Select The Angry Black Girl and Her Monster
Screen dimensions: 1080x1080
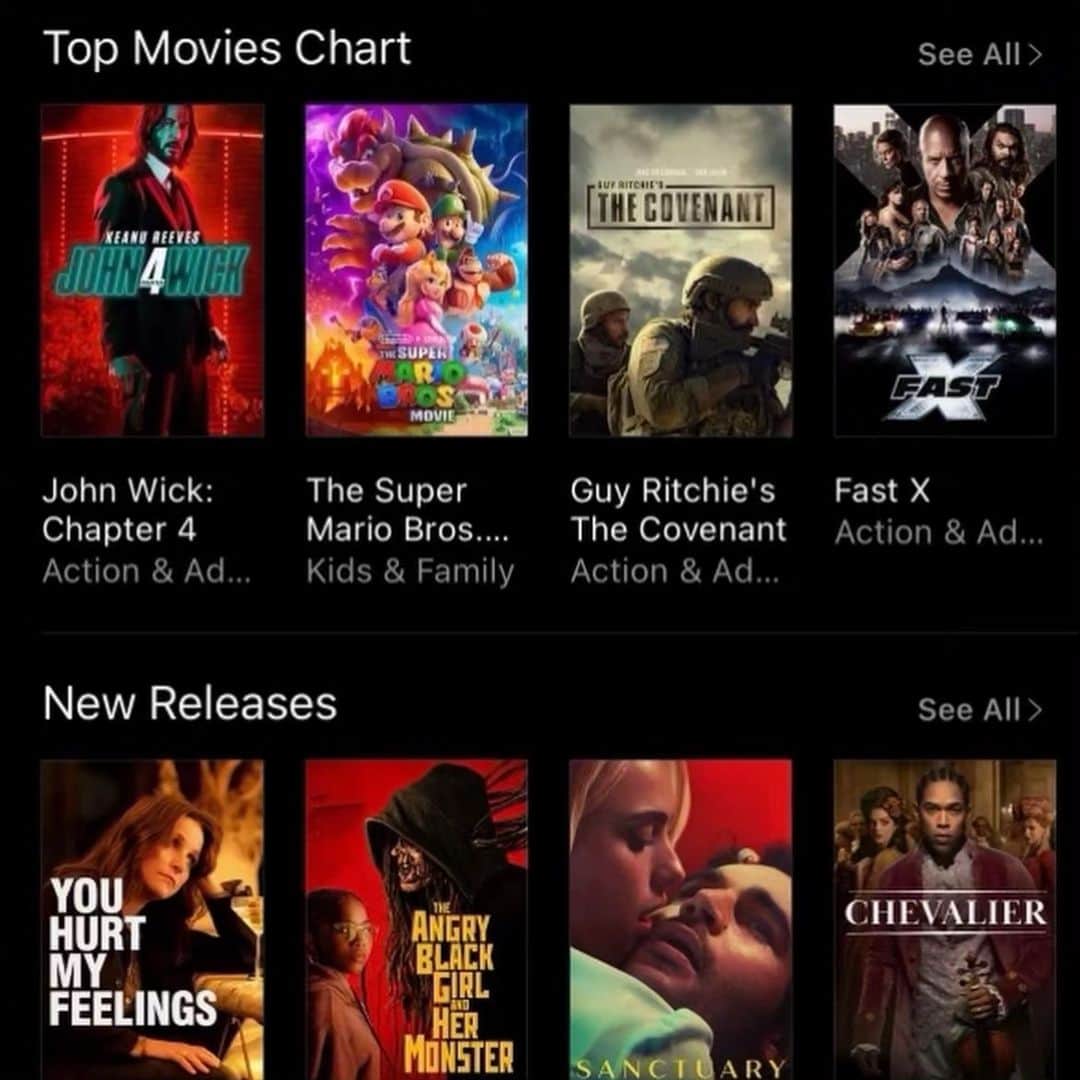click(x=416, y=918)
